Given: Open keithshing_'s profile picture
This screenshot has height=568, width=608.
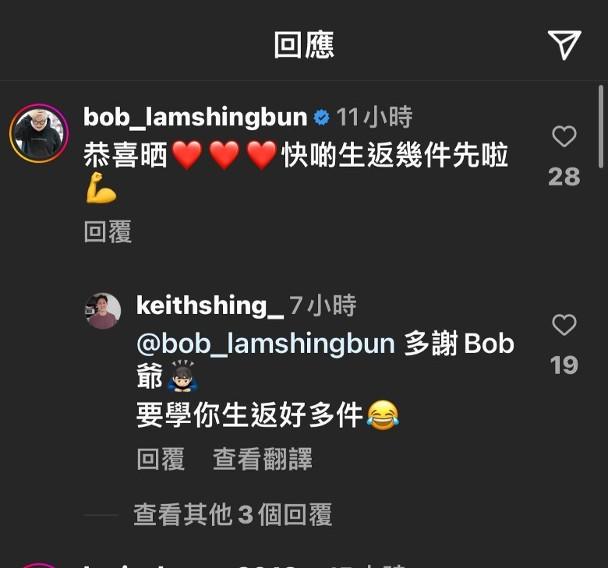Looking at the screenshot, I should 103,311.
